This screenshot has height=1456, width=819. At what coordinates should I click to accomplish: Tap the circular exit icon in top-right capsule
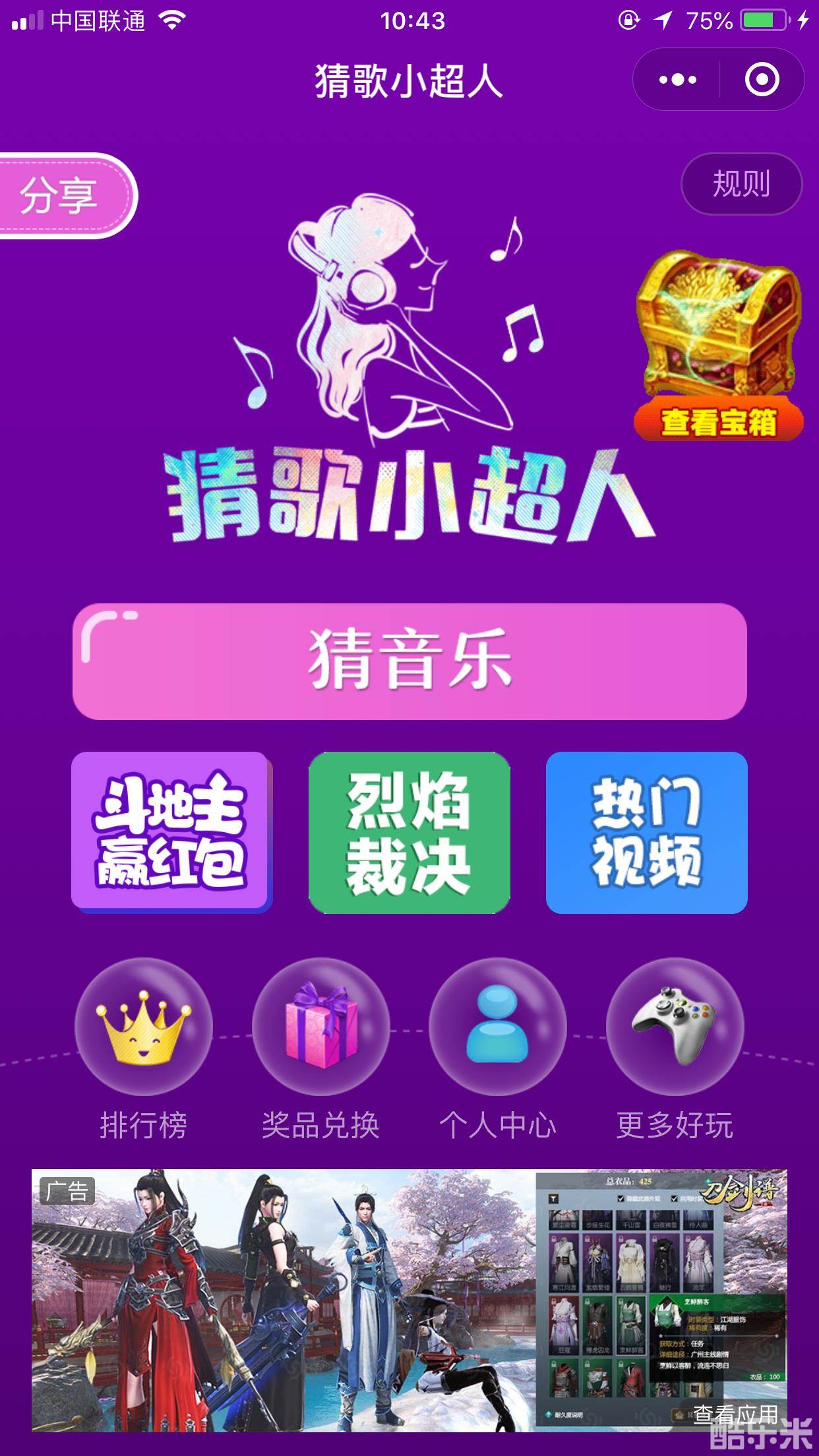tap(762, 79)
